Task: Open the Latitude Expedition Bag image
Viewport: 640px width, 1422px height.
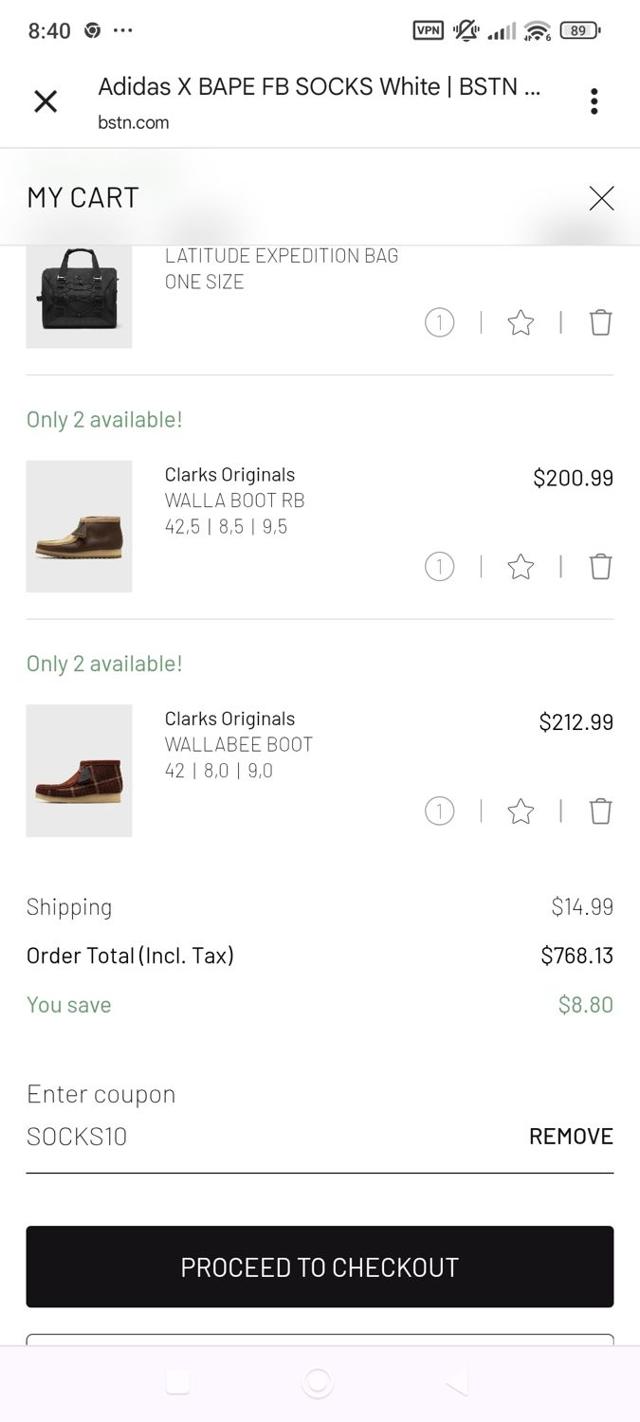Action: [79, 297]
